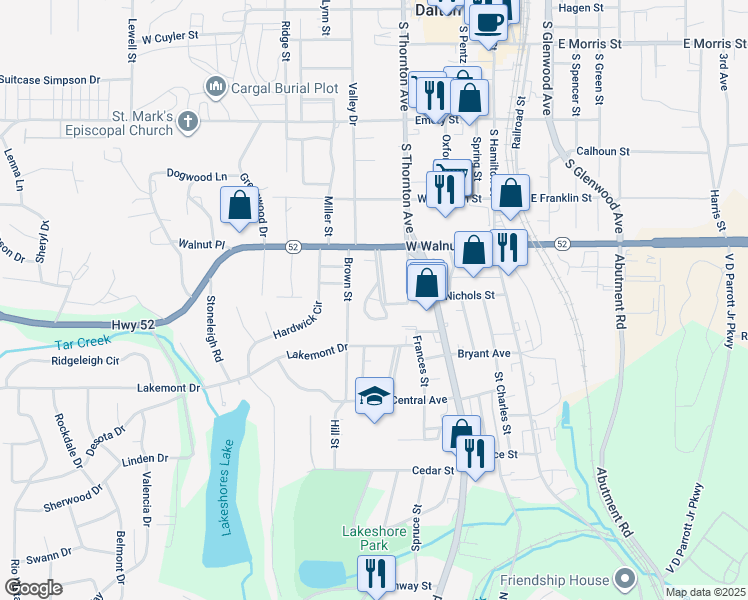Tap the shopping bag marker above Emery St

coord(469,99)
